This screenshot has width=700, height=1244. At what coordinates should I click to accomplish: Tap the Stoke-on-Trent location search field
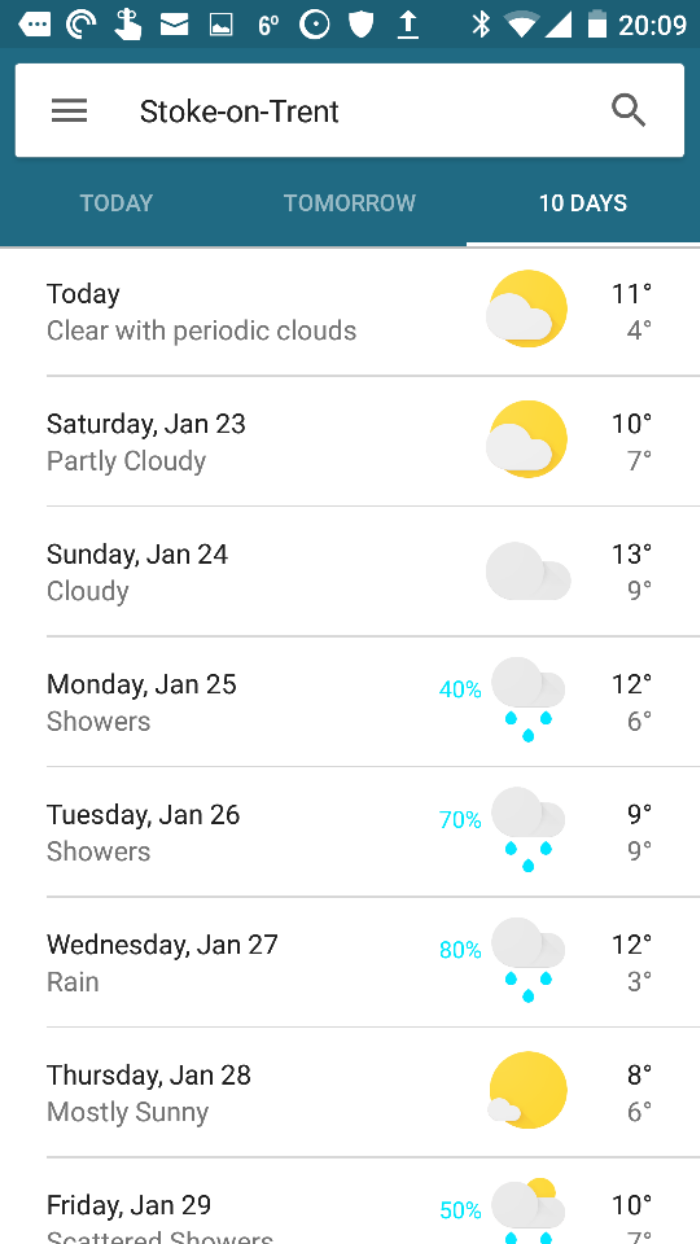point(350,111)
